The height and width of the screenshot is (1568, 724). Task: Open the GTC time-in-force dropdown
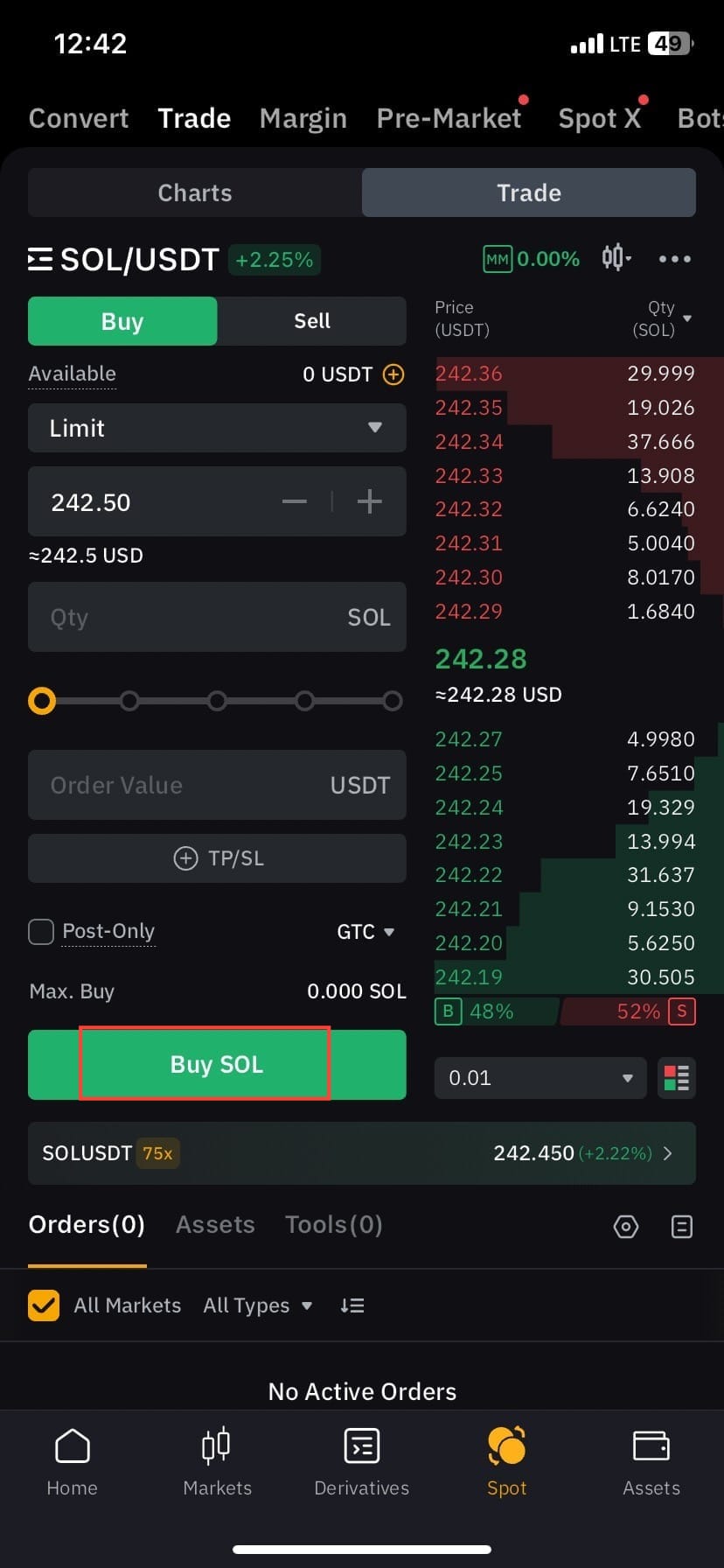click(365, 932)
